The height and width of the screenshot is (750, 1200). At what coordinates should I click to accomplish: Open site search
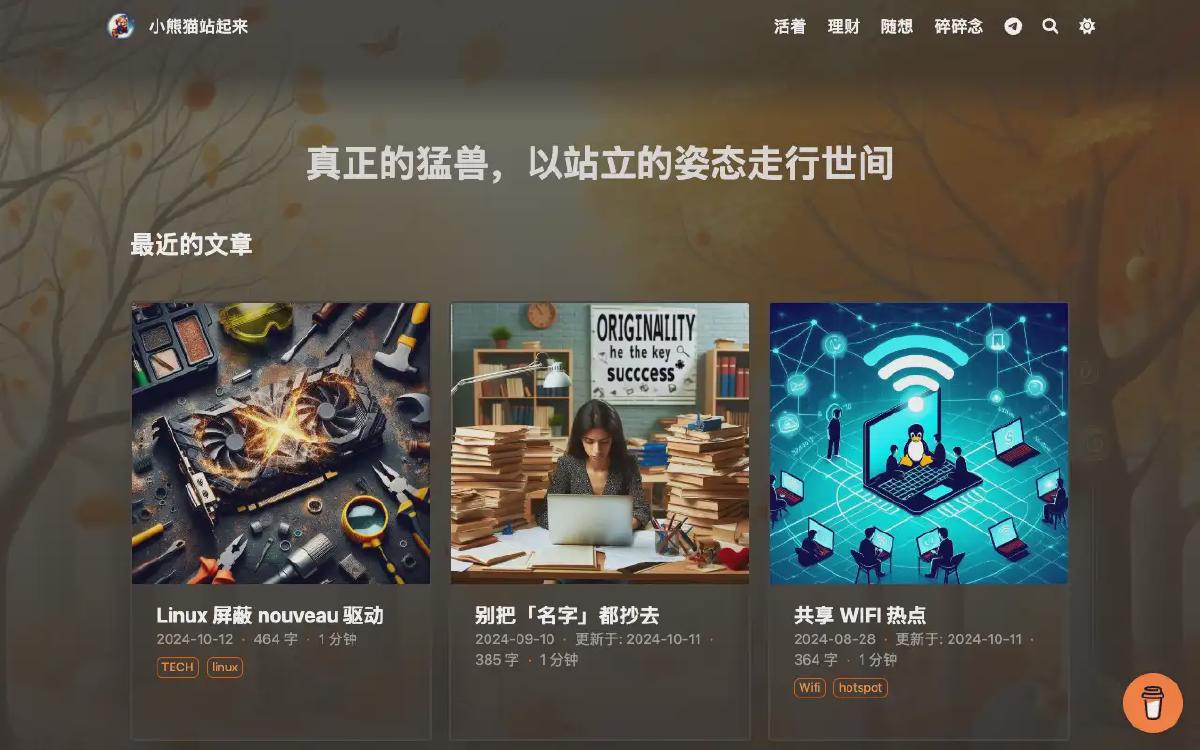(1050, 27)
